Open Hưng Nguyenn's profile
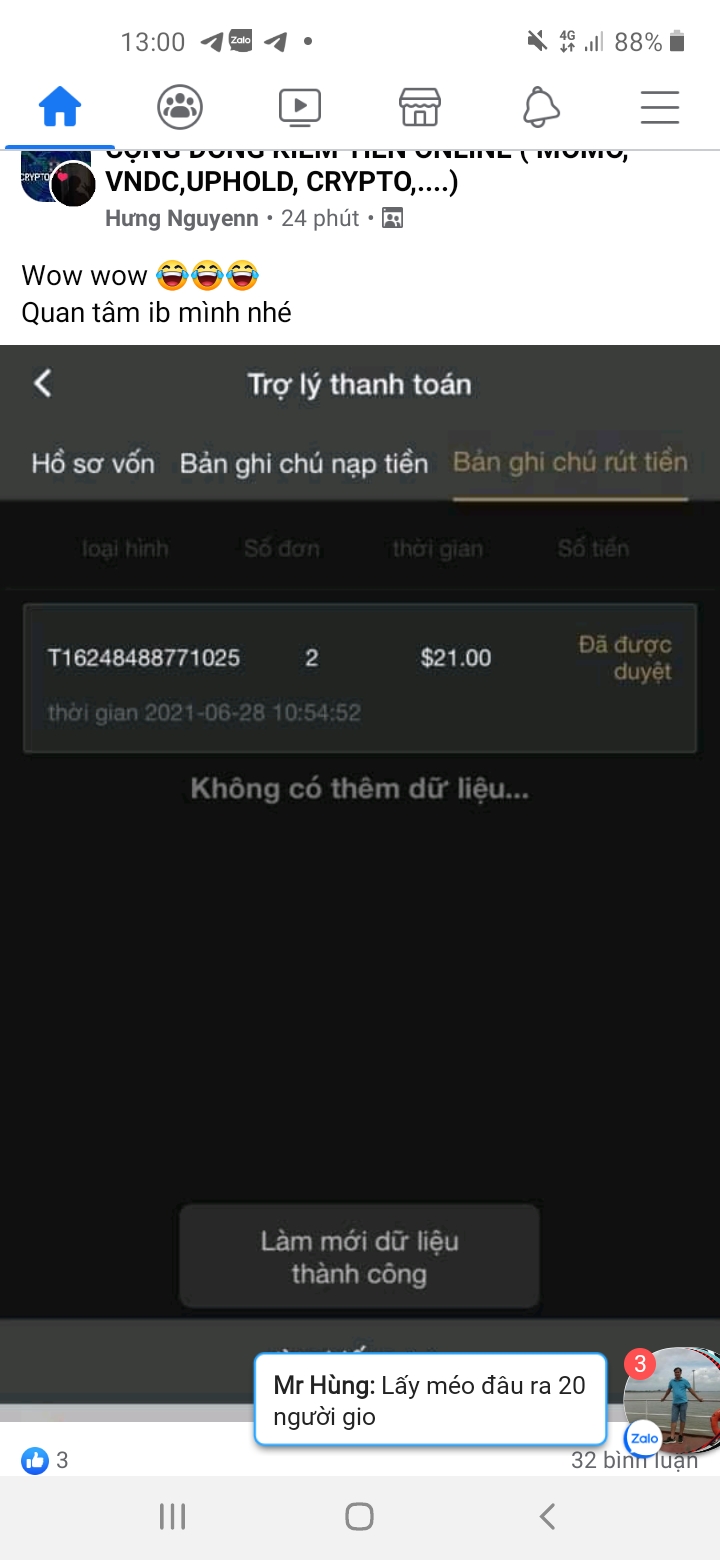 click(x=182, y=218)
